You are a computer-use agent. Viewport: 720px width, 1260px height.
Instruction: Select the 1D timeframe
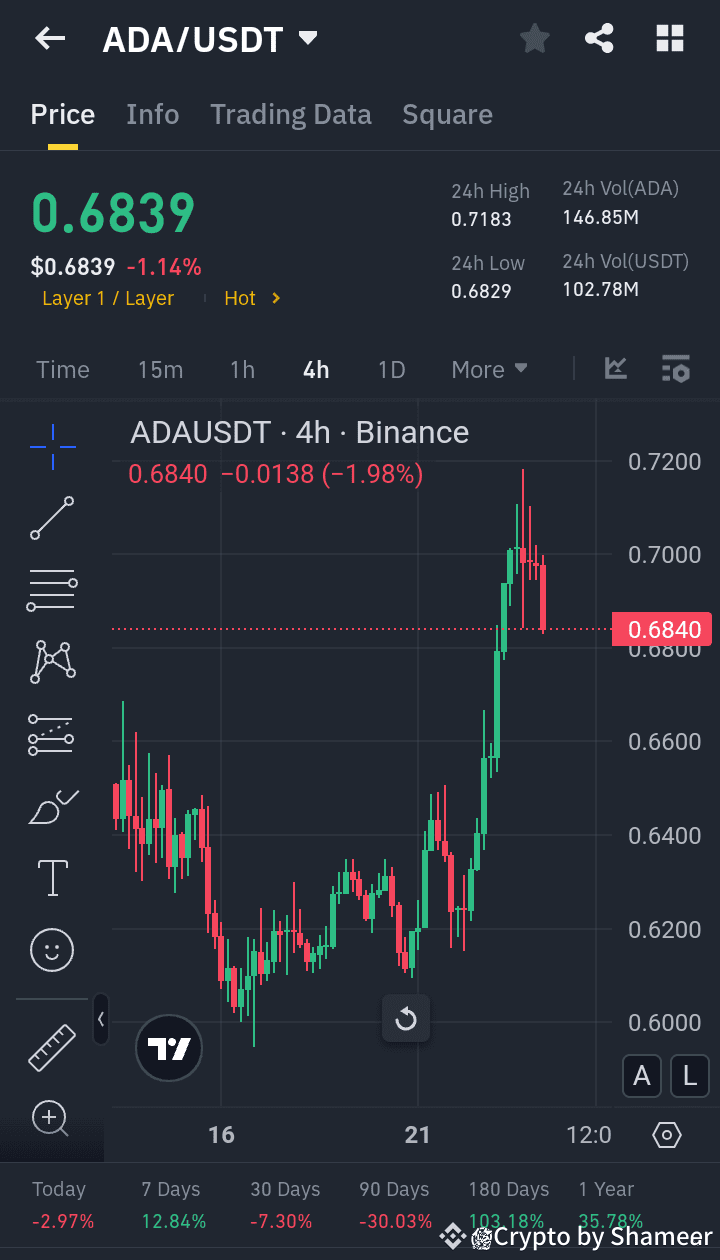[x=391, y=369]
